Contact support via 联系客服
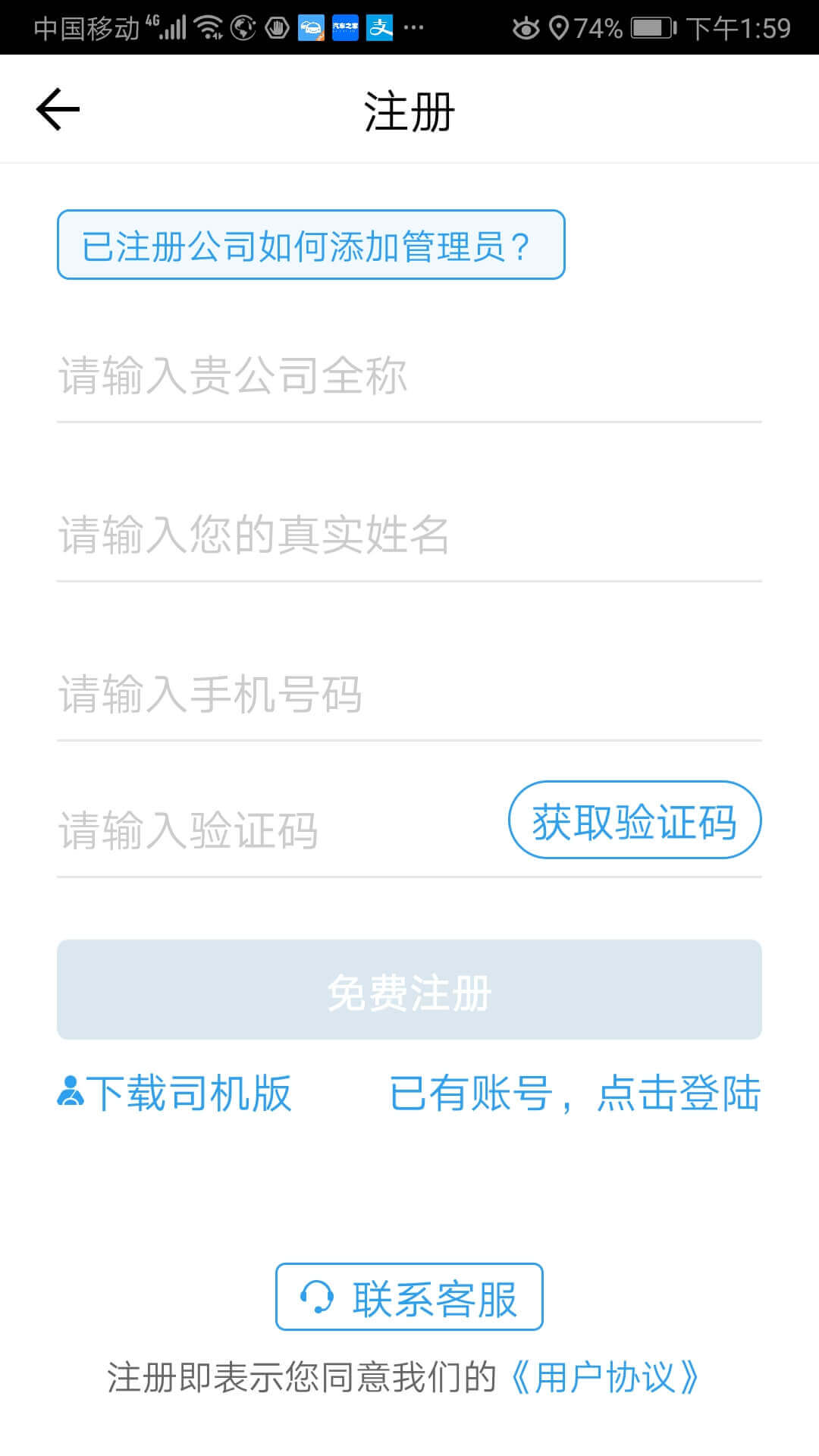Screen dimensions: 819x1456 tap(409, 1298)
